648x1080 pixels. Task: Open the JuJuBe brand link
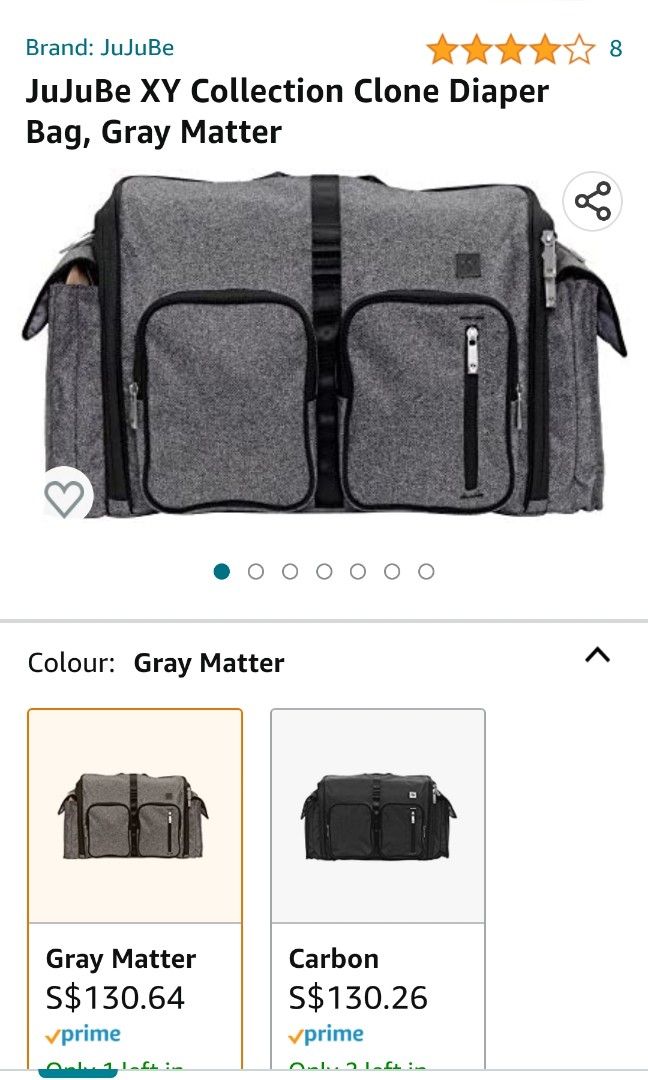(100, 47)
